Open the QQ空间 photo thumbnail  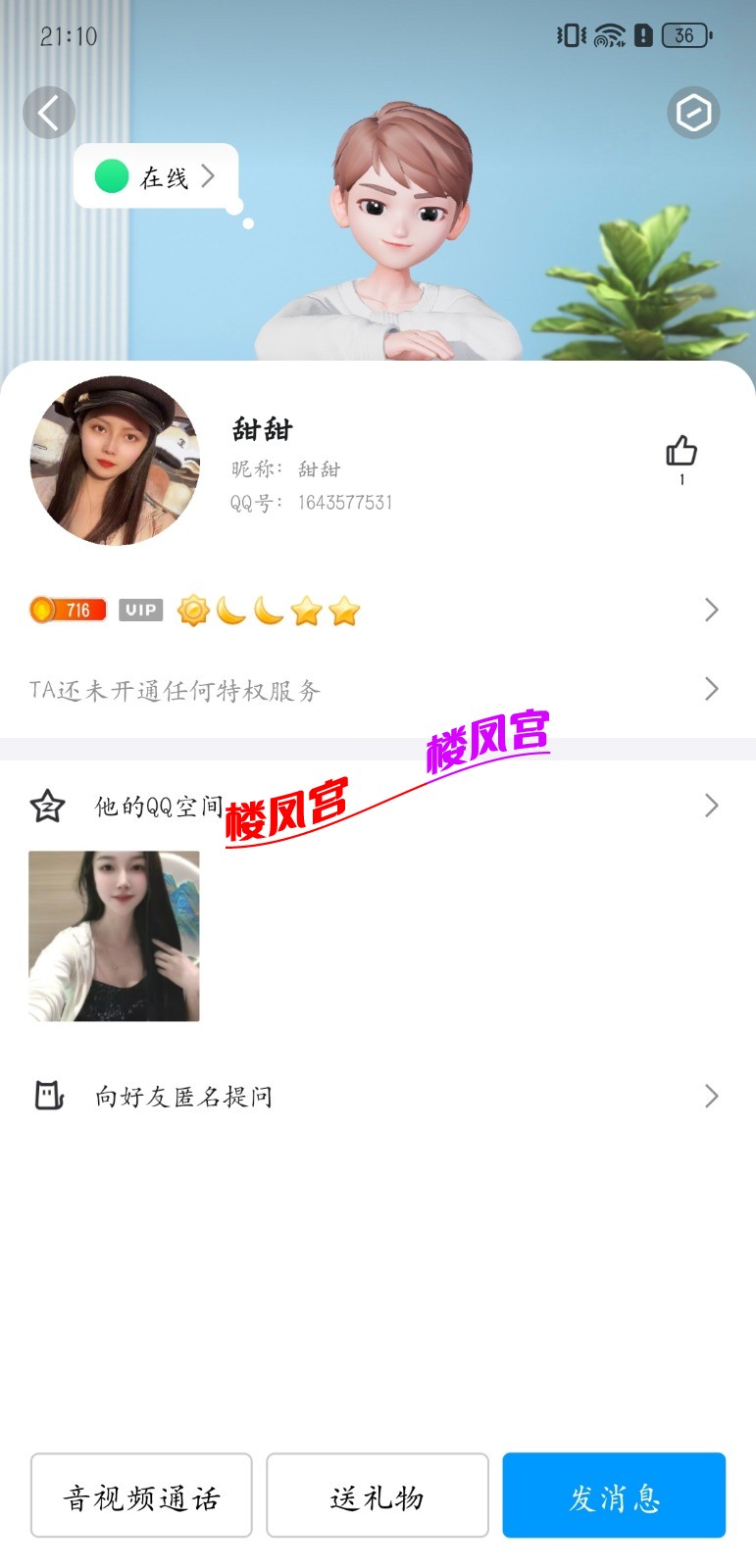click(x=114, y=936)
